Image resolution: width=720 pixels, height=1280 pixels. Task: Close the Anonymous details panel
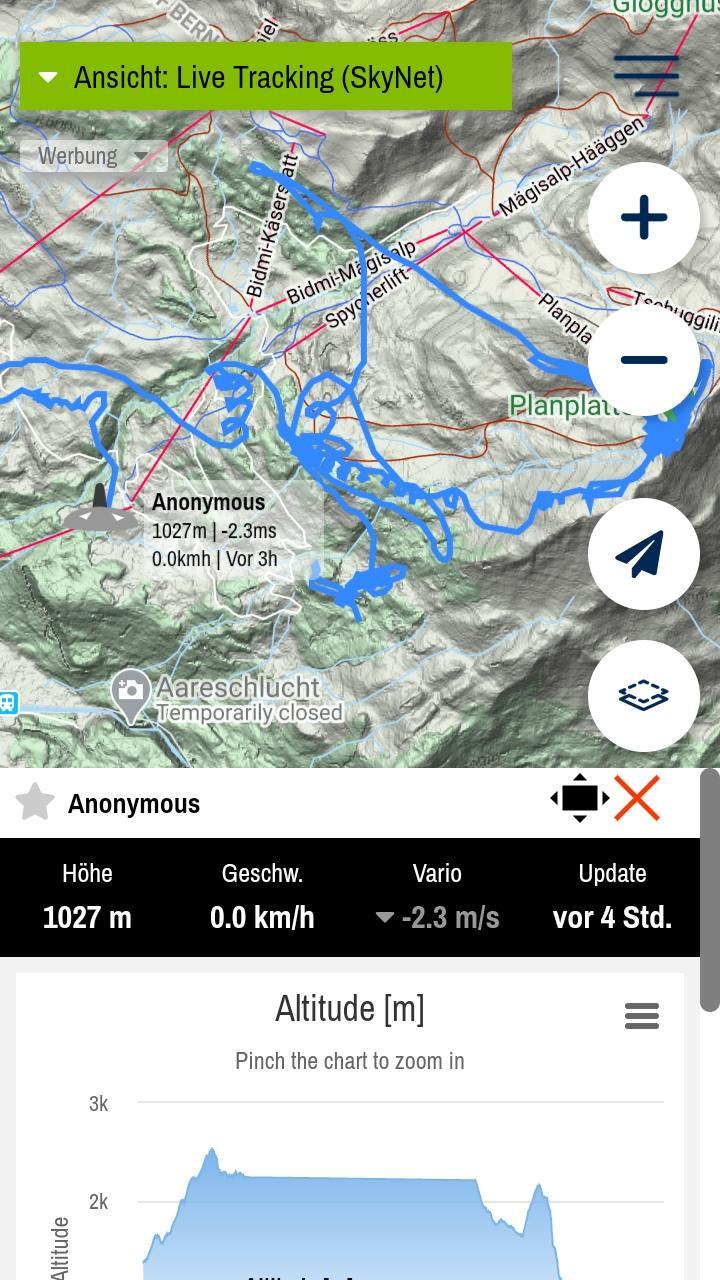[637, 799]
